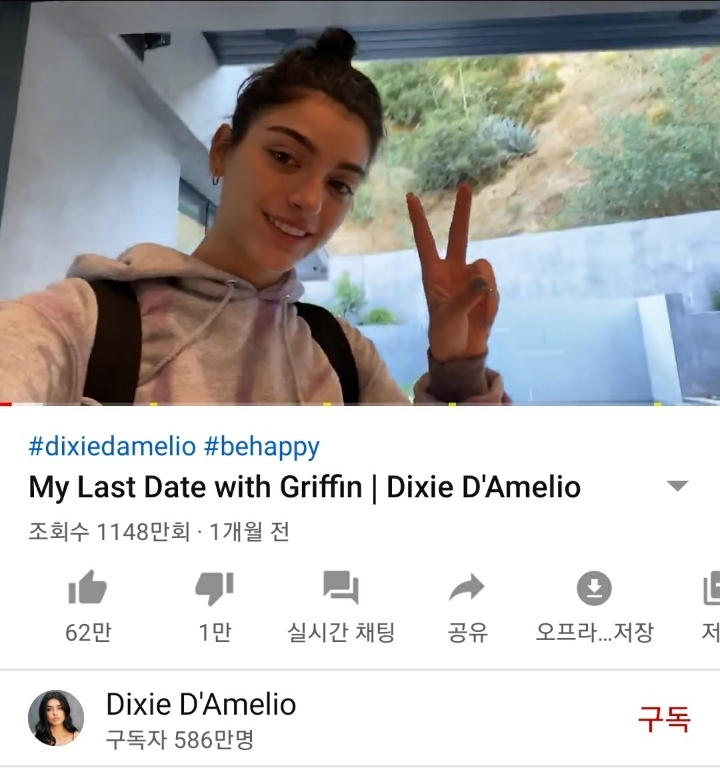Expand the video description arrow
This screenshot has height=768, width=720.
(678, 485)
